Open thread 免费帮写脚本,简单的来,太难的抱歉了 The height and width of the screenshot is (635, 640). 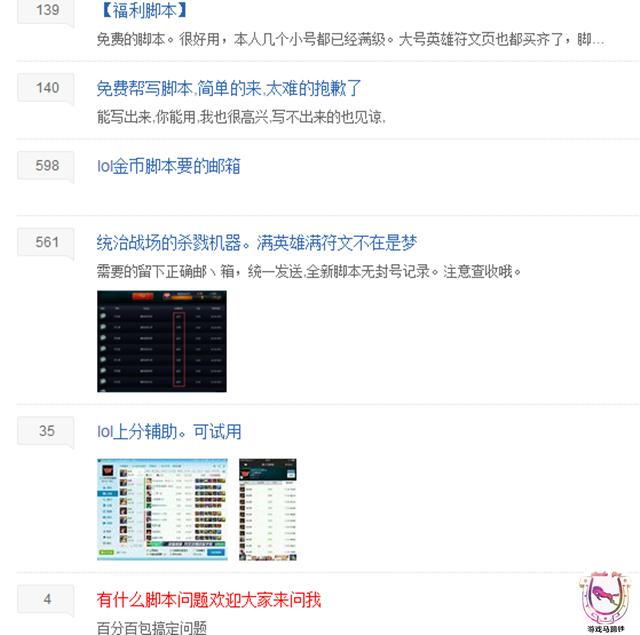[229, 89]
